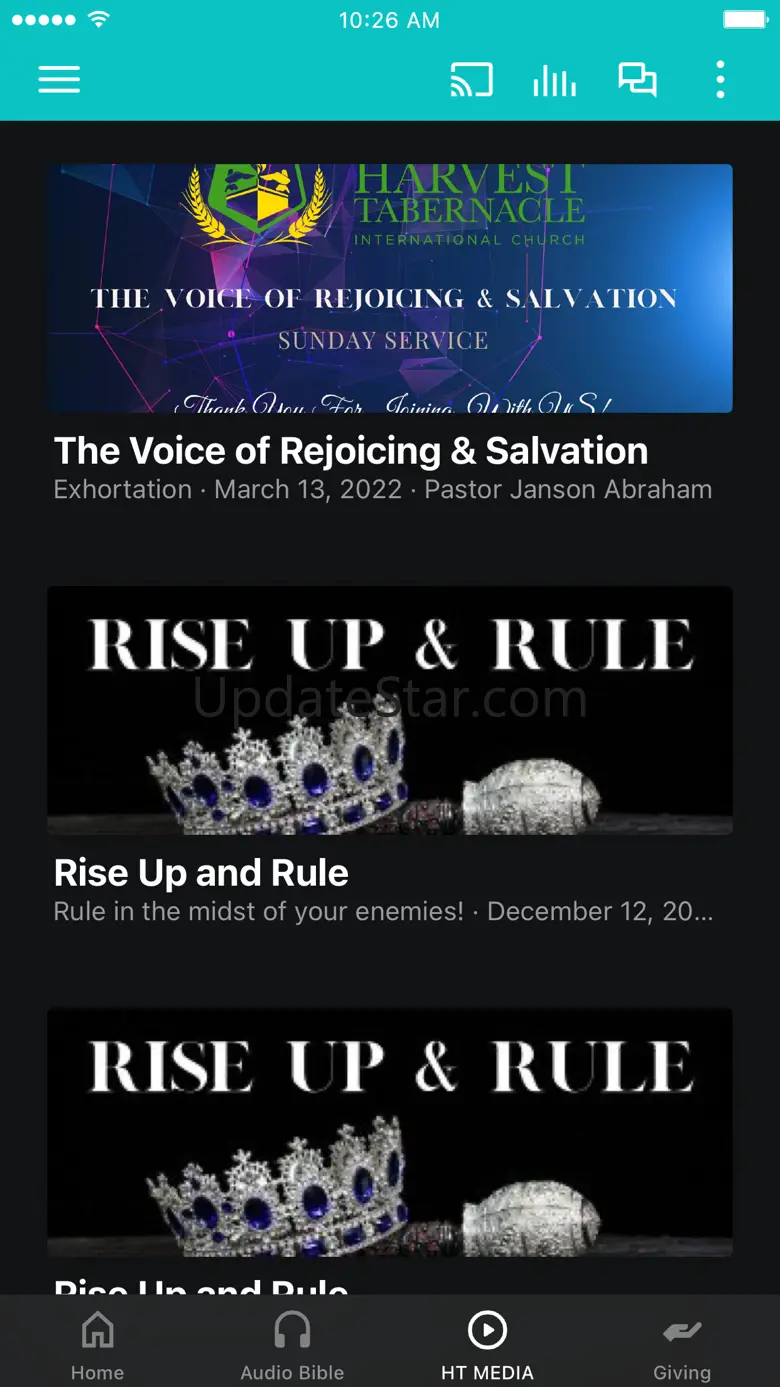Select the HT MEDIA tab

tap(487, 1345)
